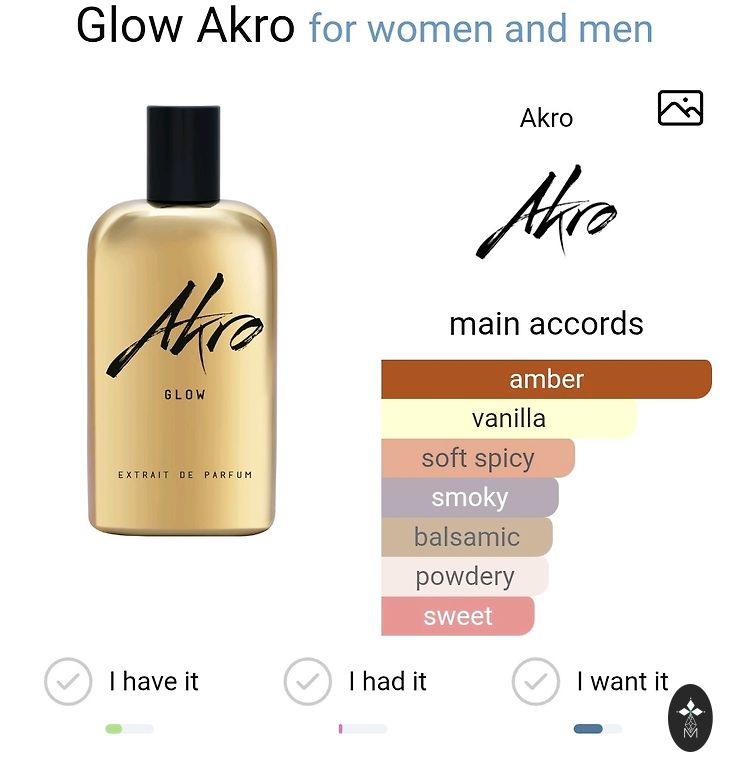Mark perfume as I want it
Screen dimensions: 729x768
point(536,682)
